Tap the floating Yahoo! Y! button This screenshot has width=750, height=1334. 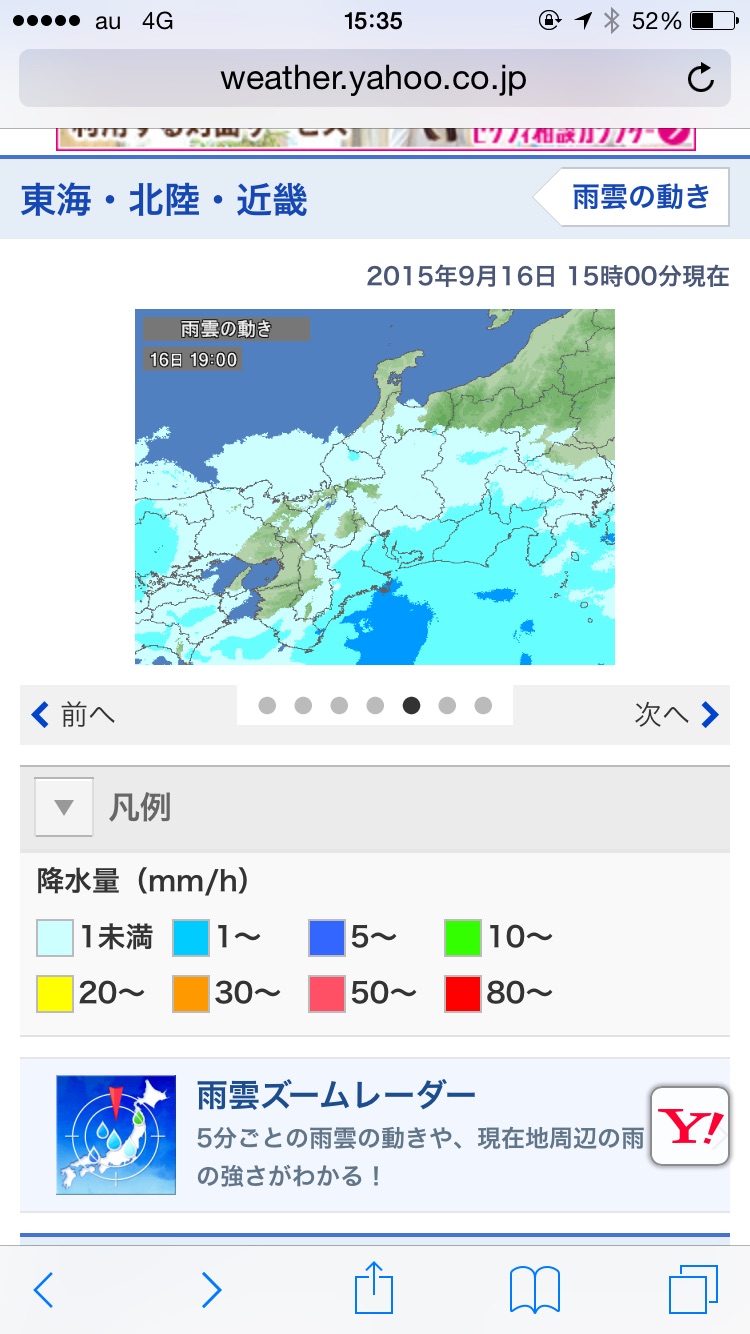(689, 1126)
